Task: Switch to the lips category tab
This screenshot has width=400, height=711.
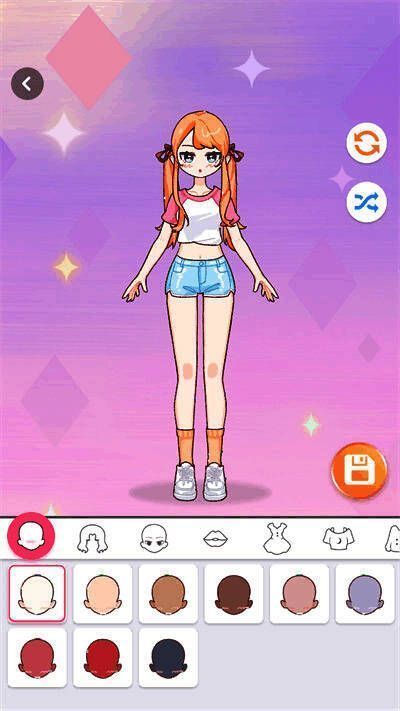Action: pos(217,539)
